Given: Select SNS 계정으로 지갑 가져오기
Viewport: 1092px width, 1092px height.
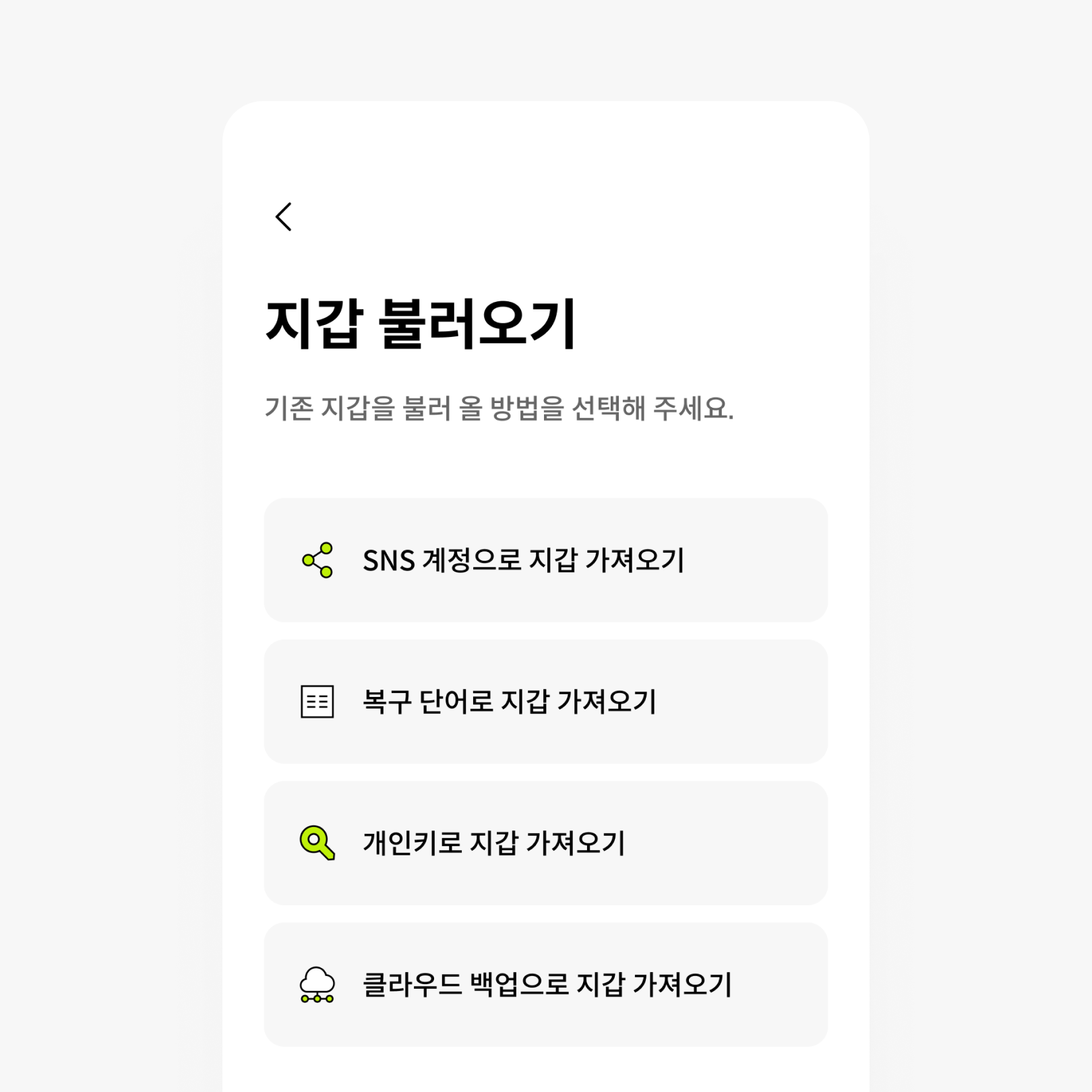Looking at the screenshot, I should 545,560.
